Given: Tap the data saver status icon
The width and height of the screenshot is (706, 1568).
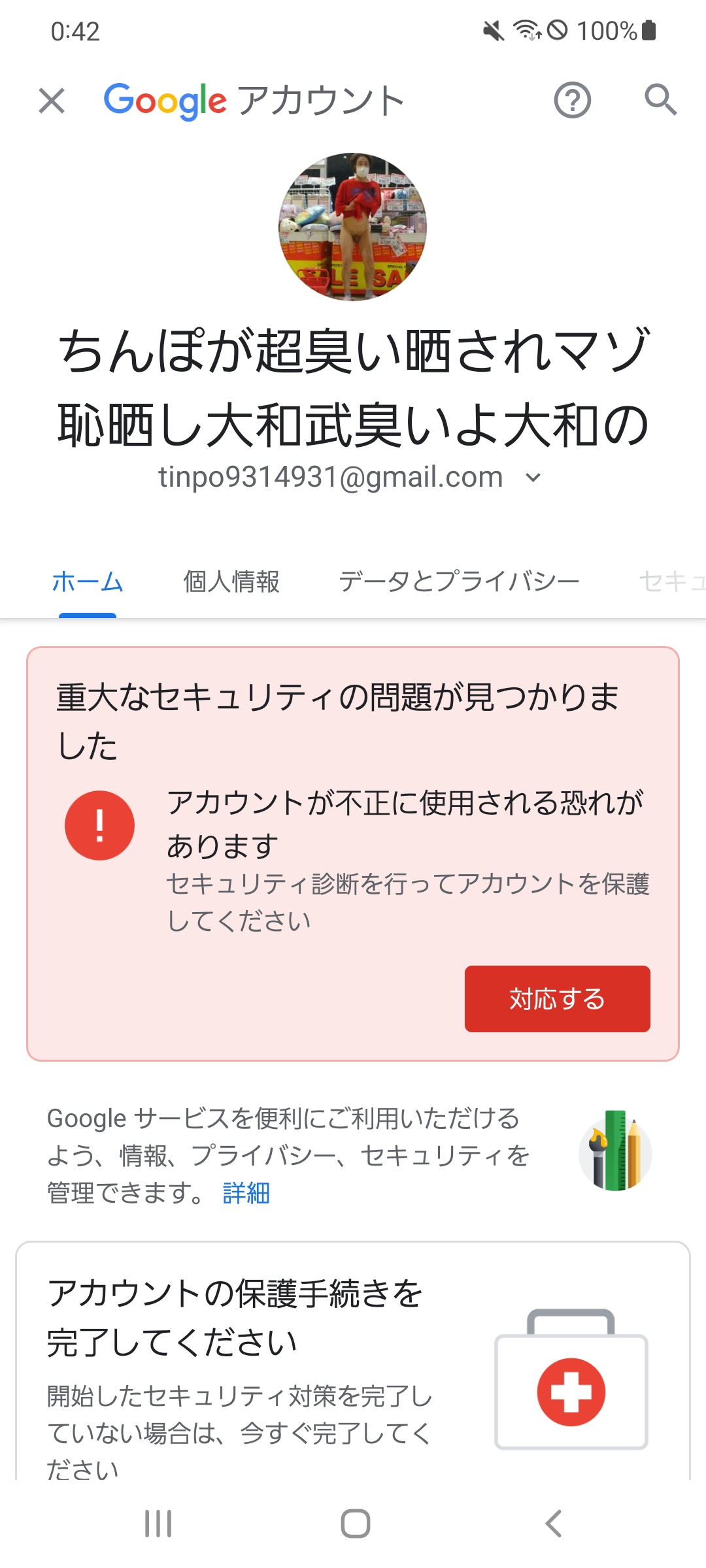Looking at the screenshot, I should tap(559, 29).
